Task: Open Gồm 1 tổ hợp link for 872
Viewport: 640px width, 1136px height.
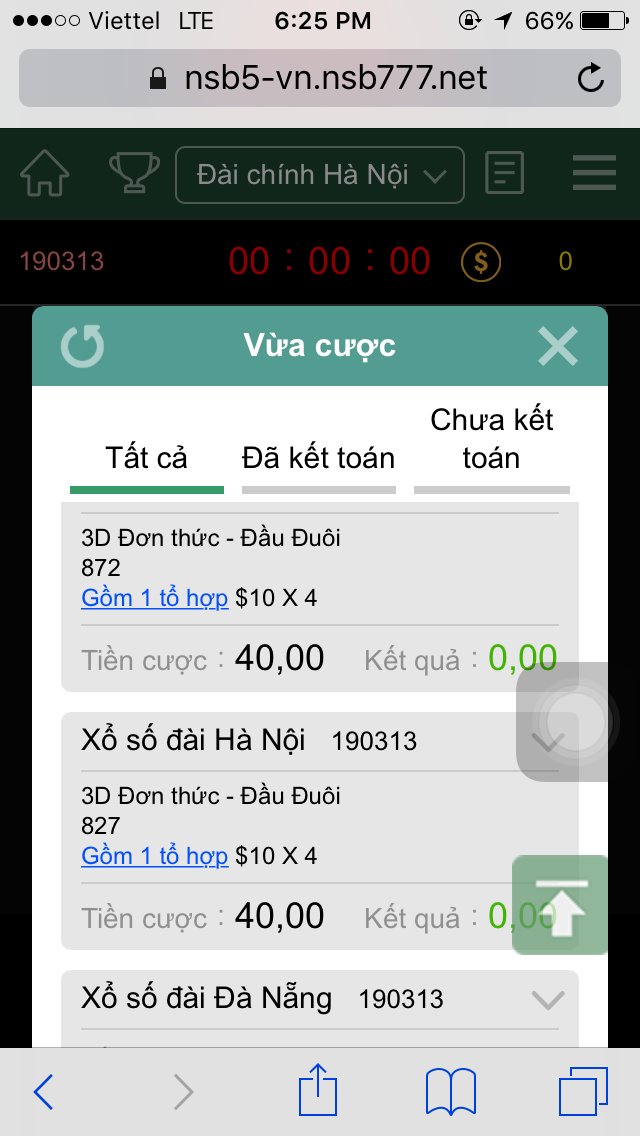Action: 155,598
